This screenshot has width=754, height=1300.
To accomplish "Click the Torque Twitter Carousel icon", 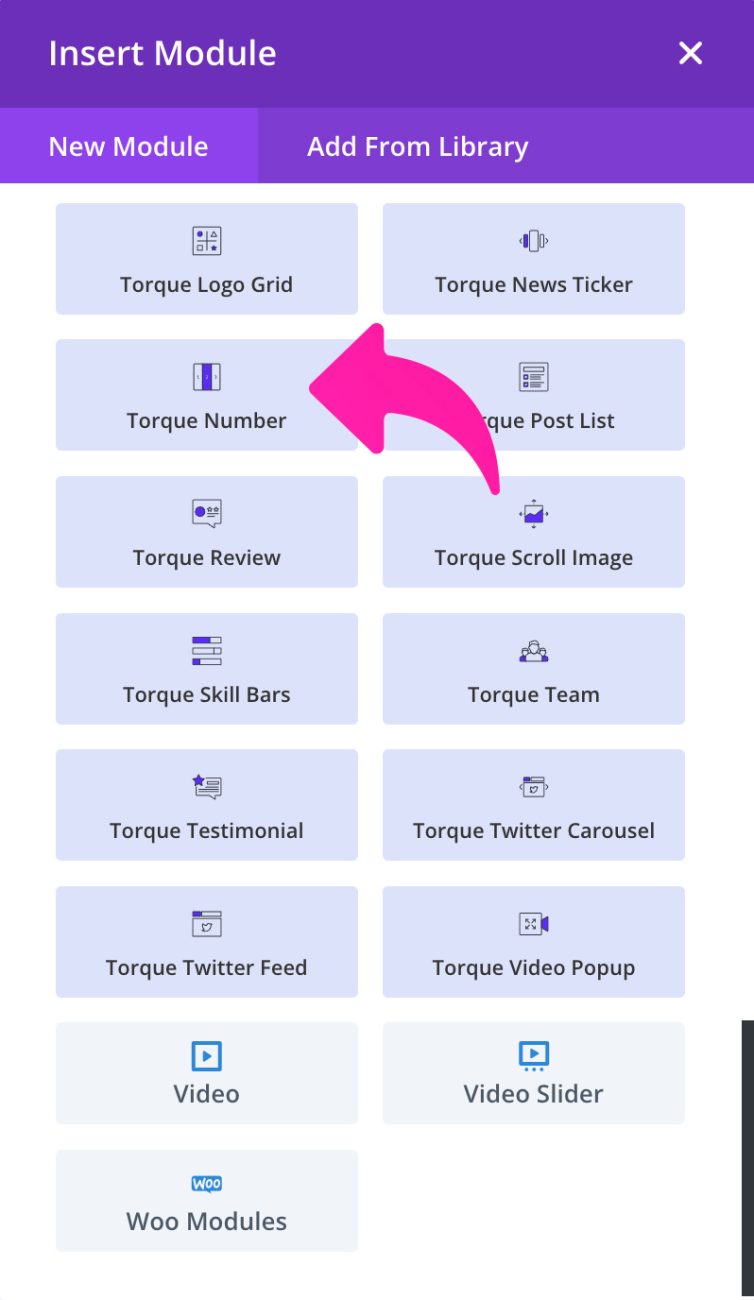I will pyautogui.click(x=533, y=787).
